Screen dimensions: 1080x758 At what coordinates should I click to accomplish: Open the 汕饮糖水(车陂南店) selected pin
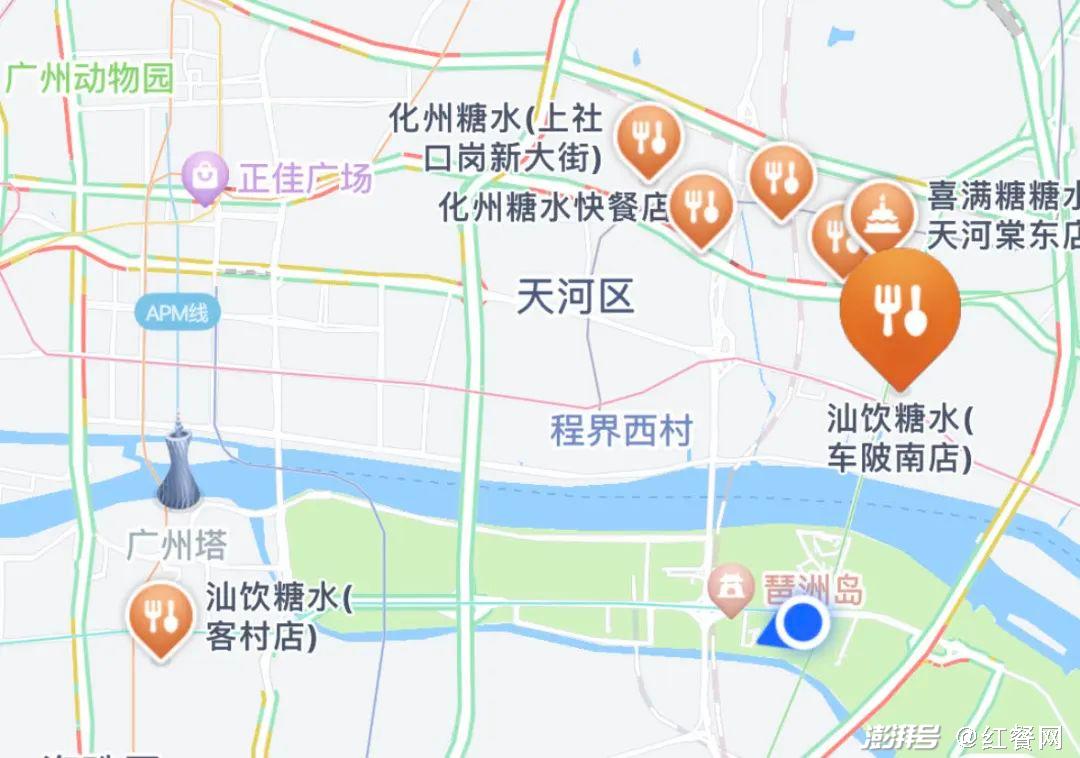coord(900,310)
